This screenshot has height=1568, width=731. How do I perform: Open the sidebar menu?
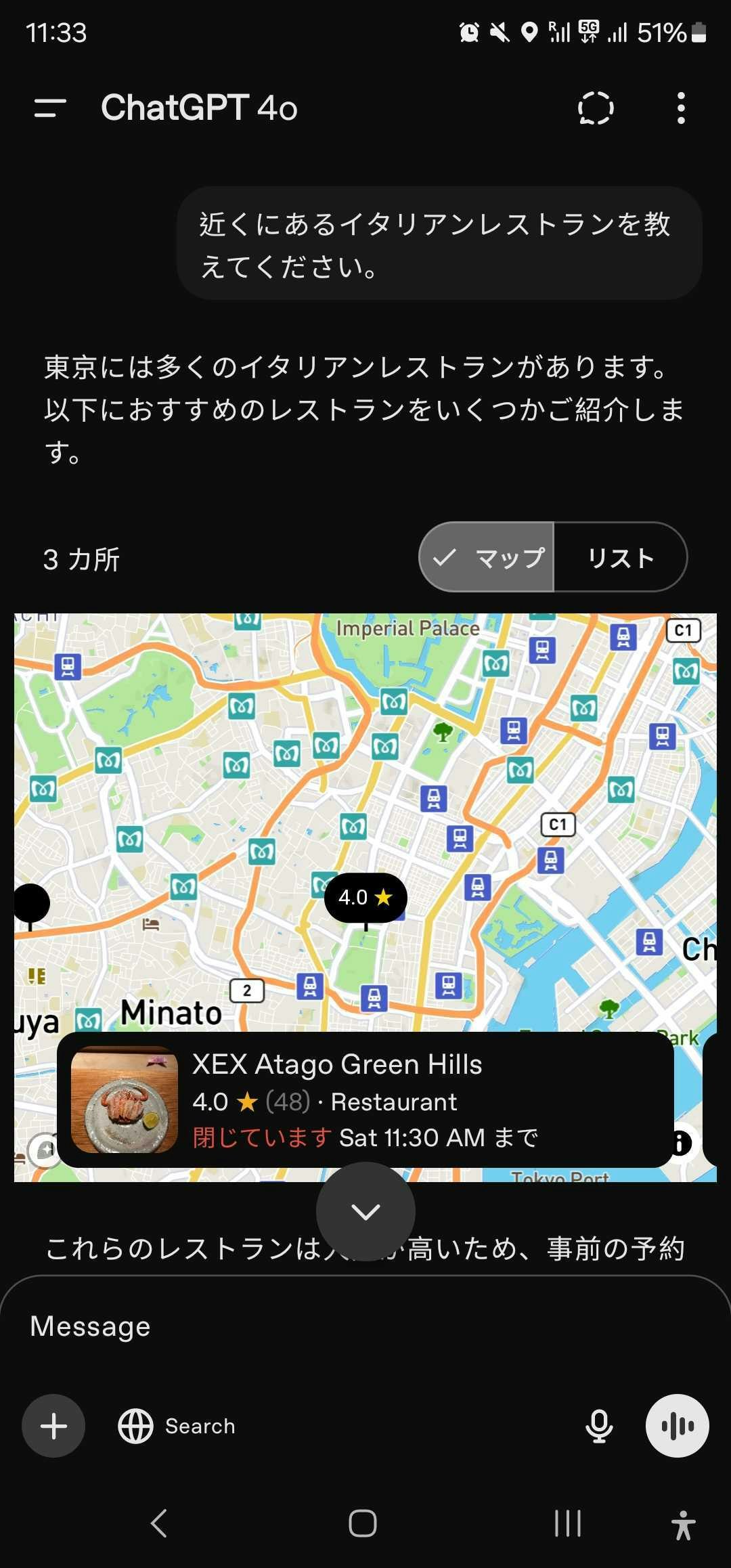pos(50,108)
